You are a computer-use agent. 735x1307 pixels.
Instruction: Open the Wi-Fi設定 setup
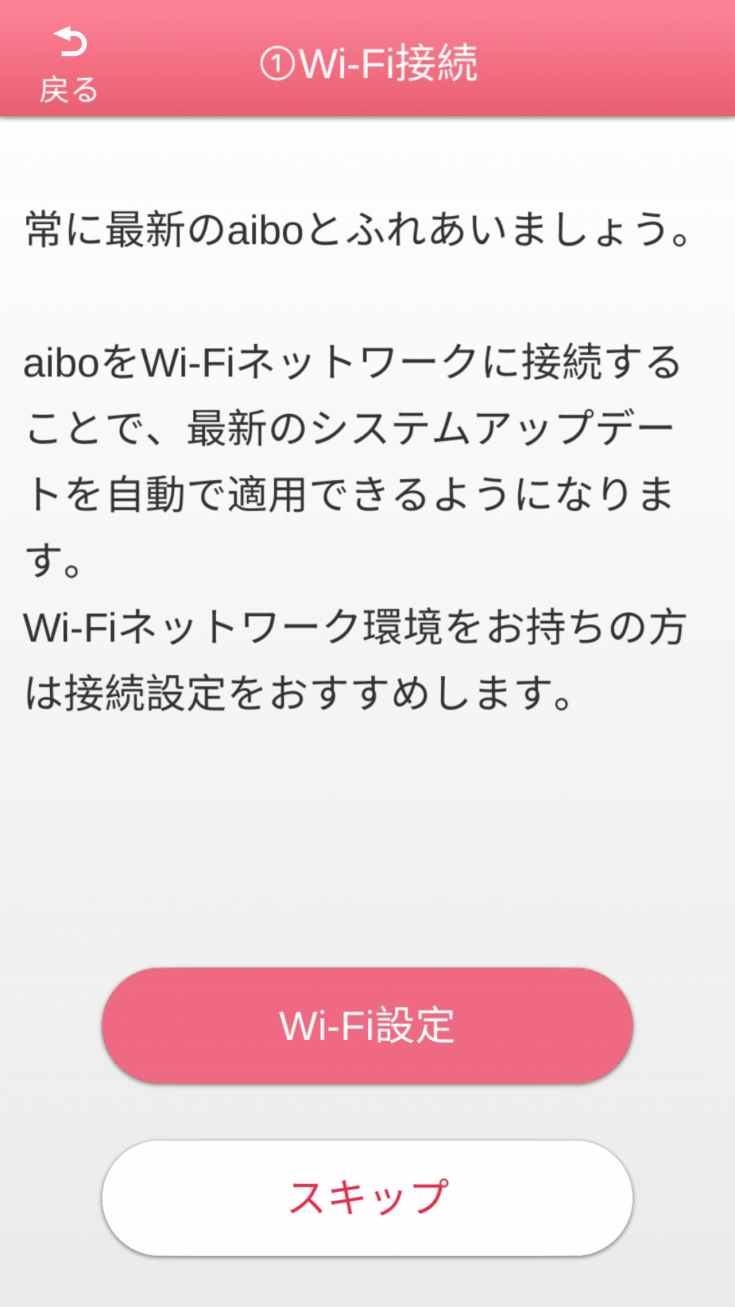coord(367,1025)
